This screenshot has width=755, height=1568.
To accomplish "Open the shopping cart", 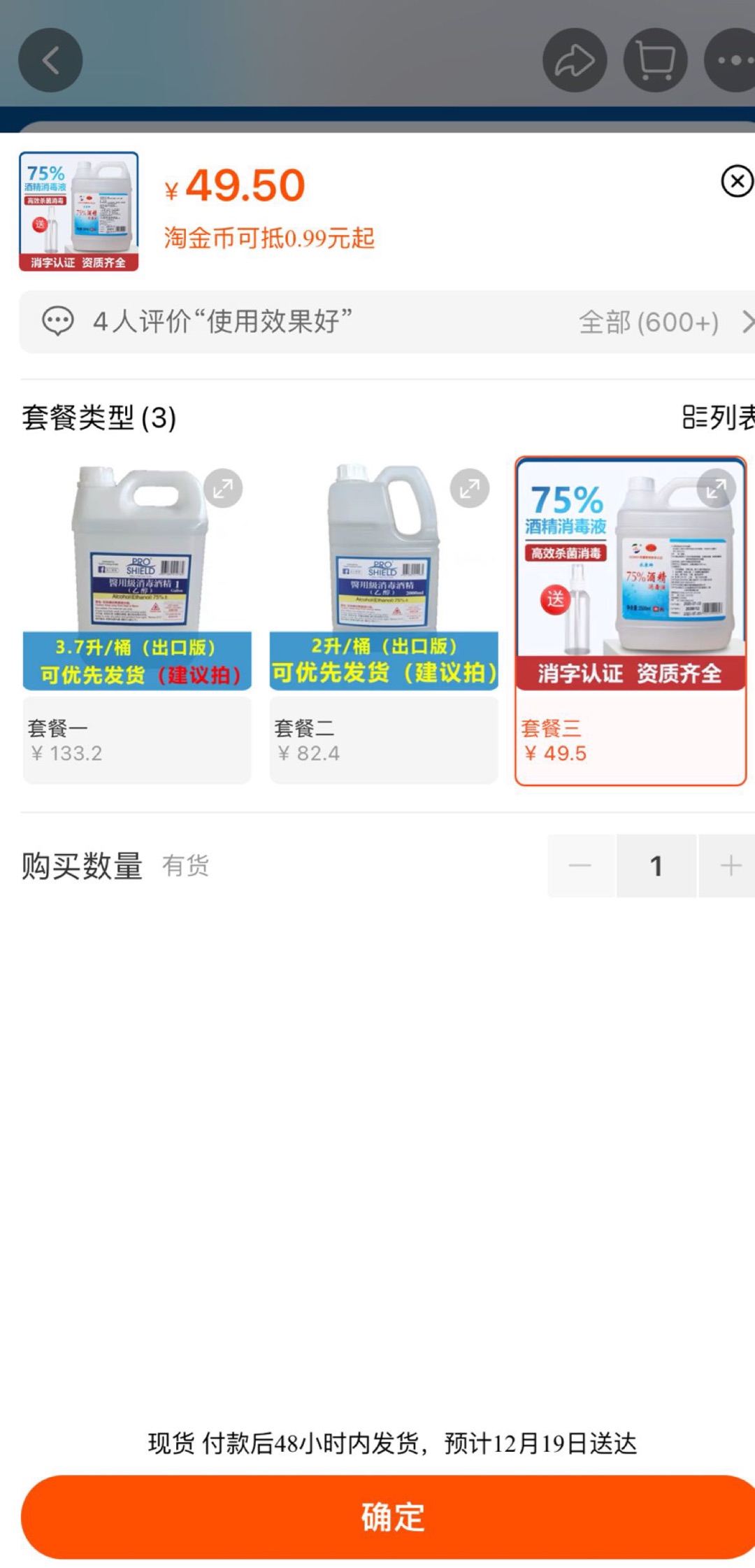I will point(655,61).
